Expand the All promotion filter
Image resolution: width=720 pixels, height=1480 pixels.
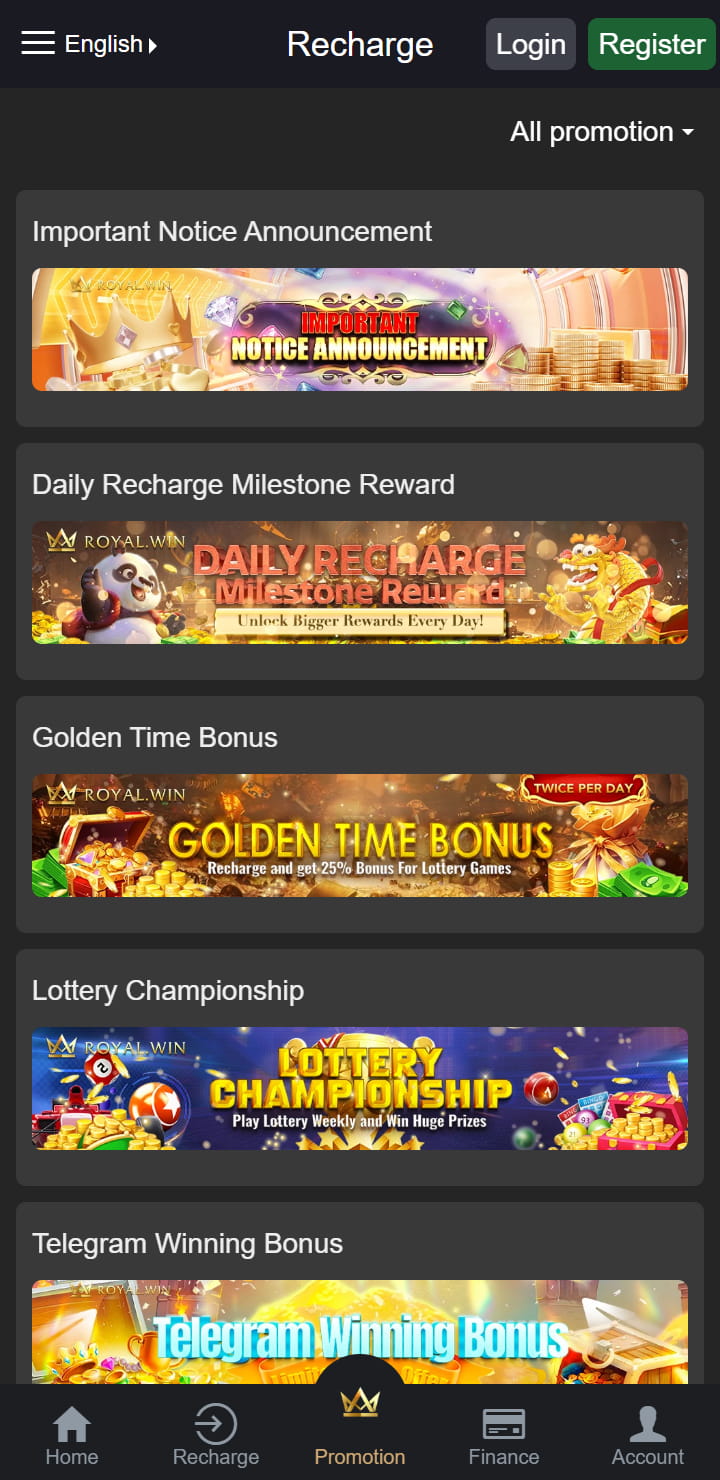coord(602,132)
